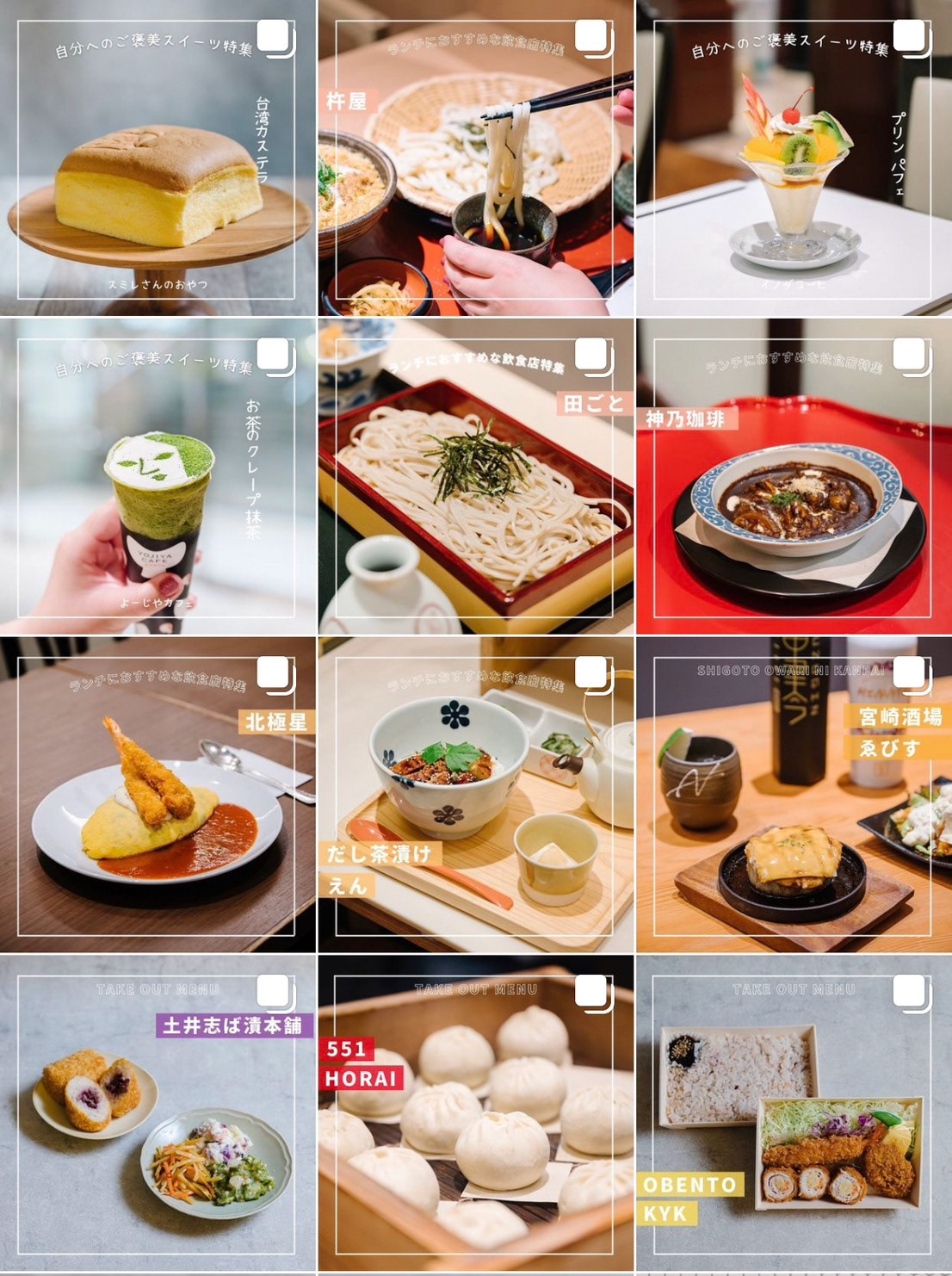Open the 杵屋 udon noodle post
The width and height of the screenshot is (952, 1276).
coord(475,158)
